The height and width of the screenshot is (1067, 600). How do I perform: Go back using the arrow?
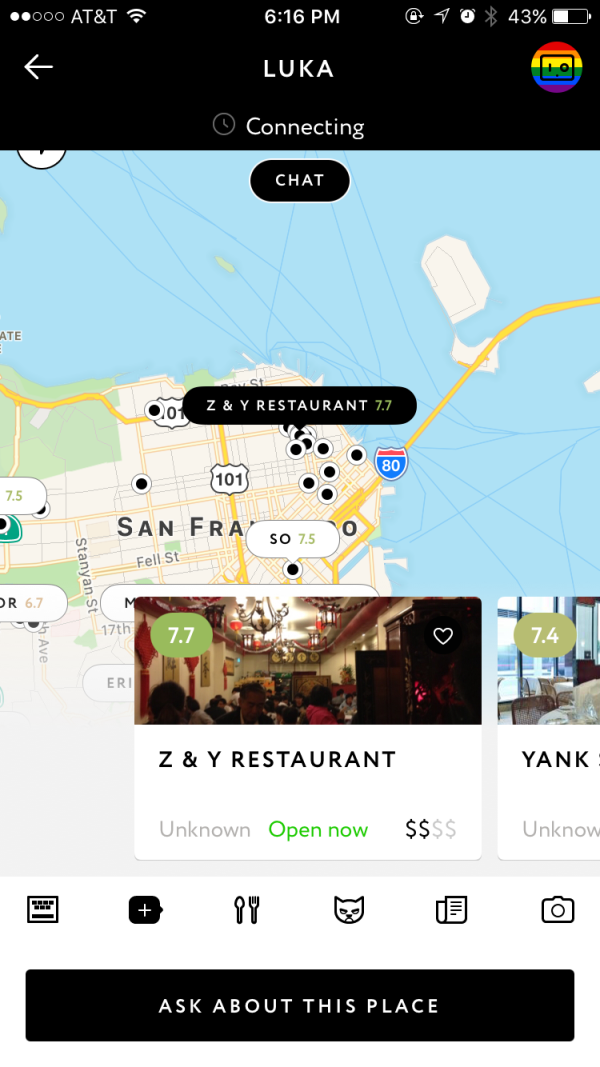coord(39,67)
